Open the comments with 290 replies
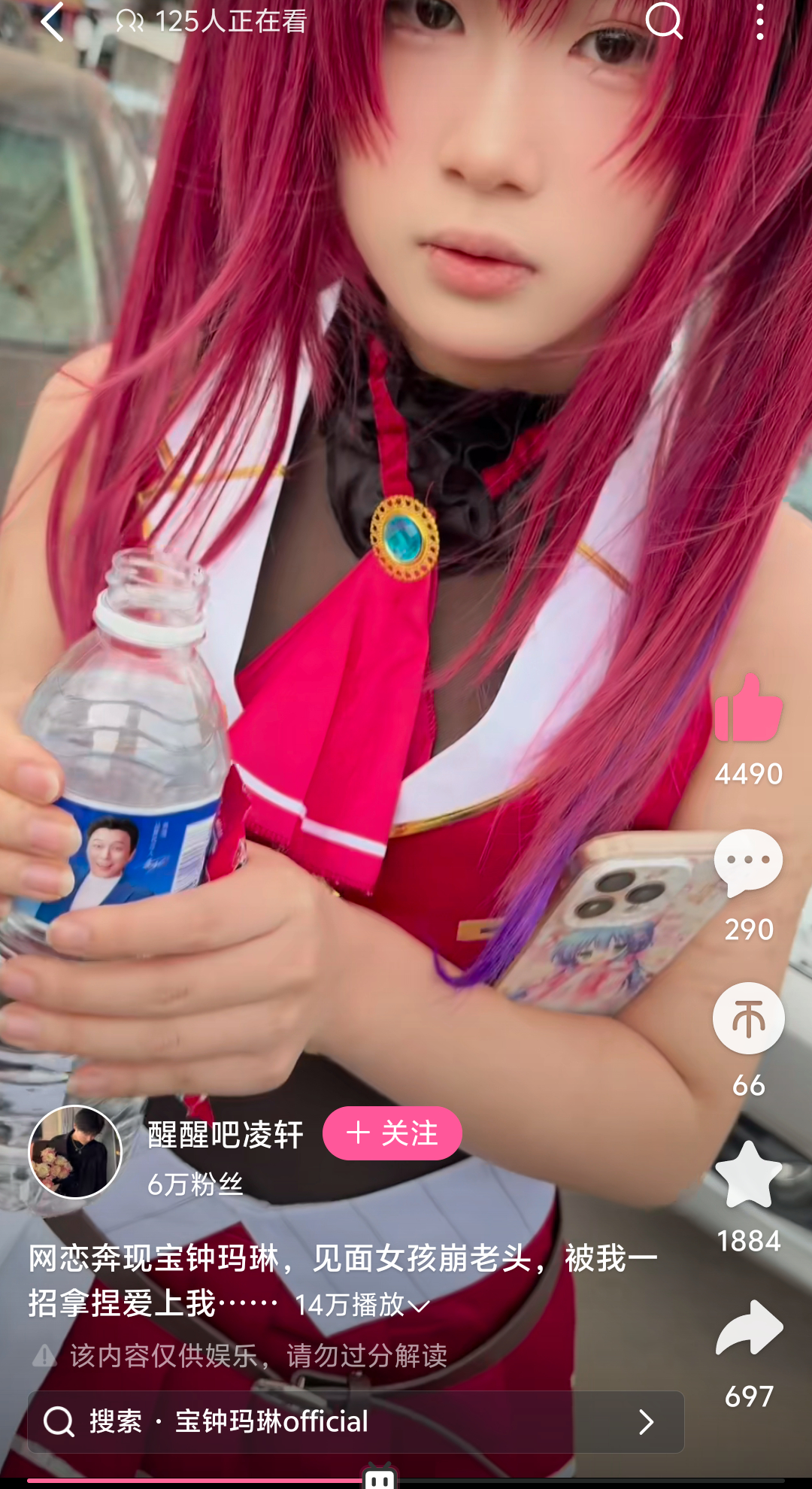 [748, 863]
